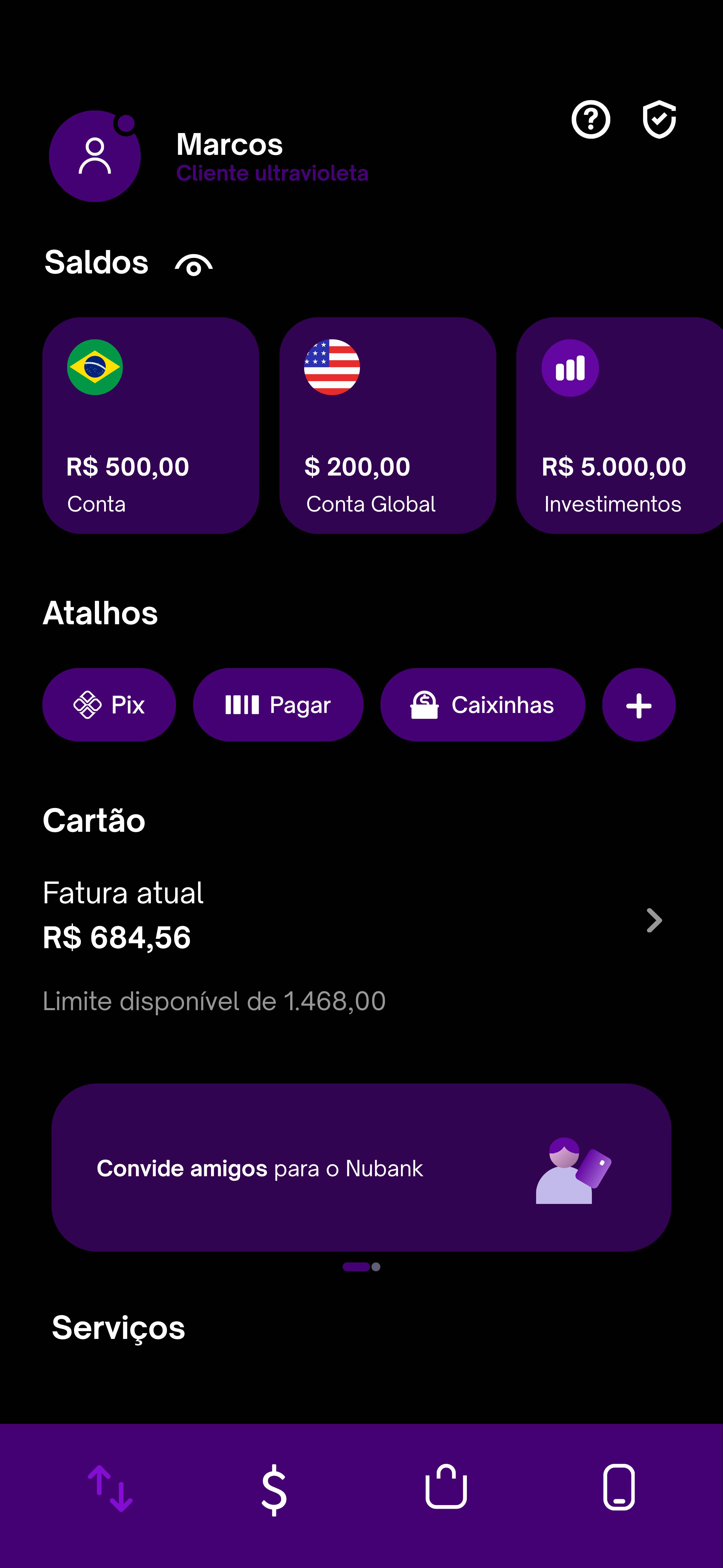Screen dimensions: 723x1568
Task: Add a new shortcut with plus button
Action: click(x=638, y=705)
